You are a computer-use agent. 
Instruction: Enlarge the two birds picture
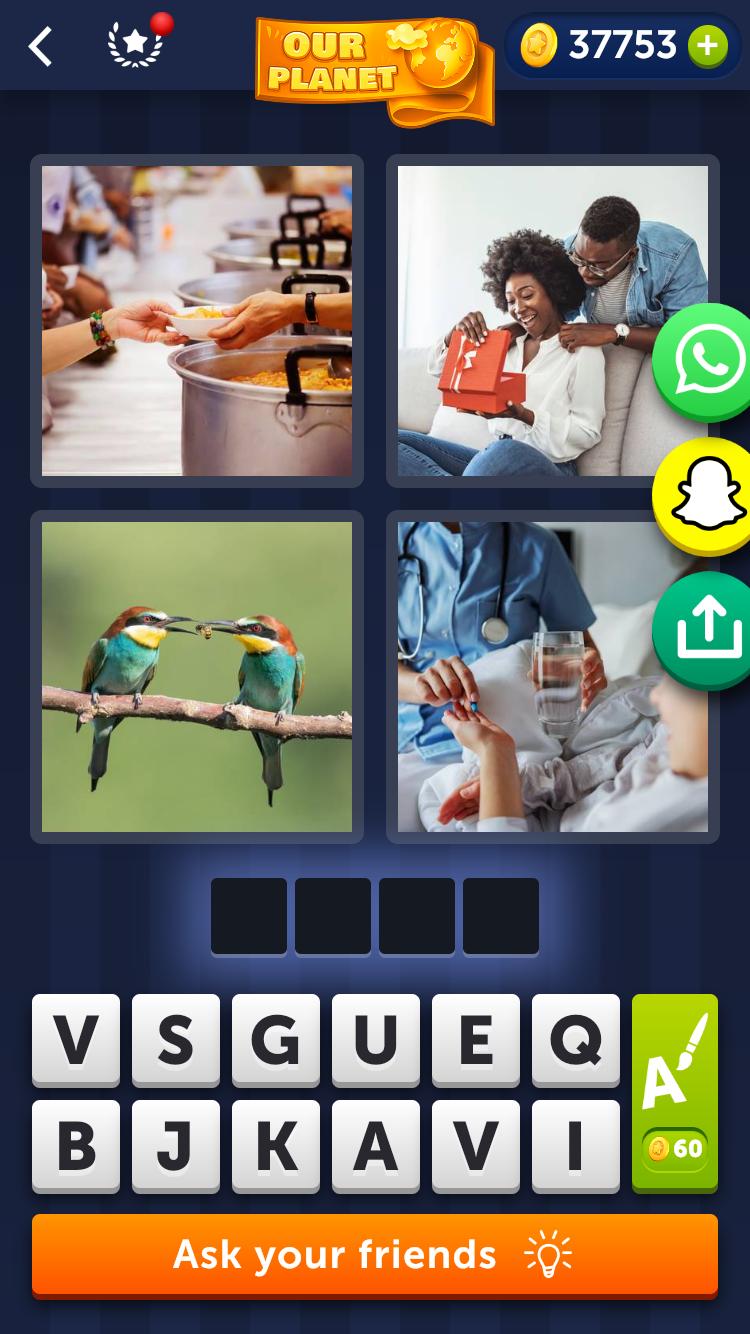pos(197,677)
